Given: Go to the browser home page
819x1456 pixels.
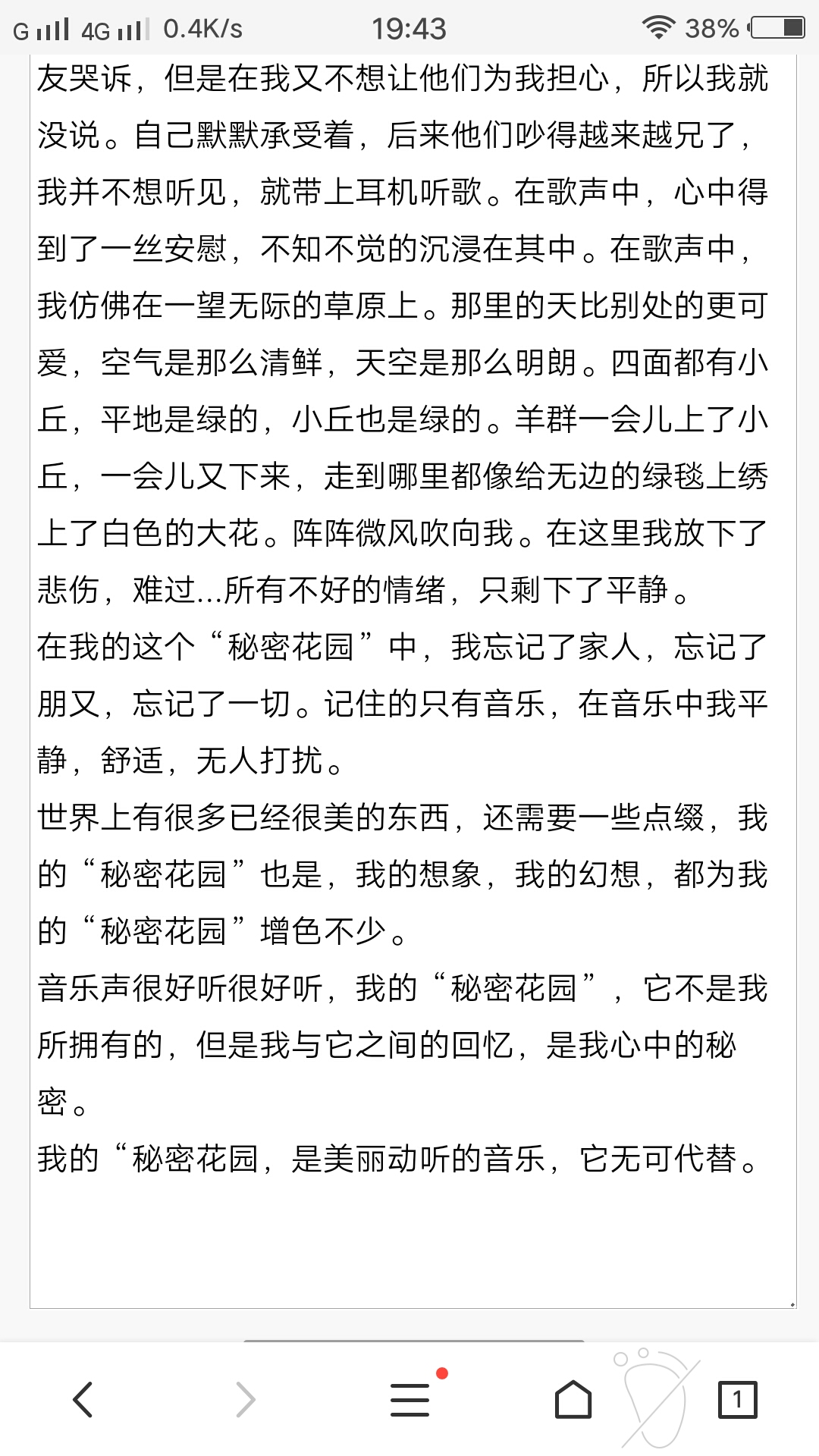Looking at the screenshot, I should pos(573,1399).
